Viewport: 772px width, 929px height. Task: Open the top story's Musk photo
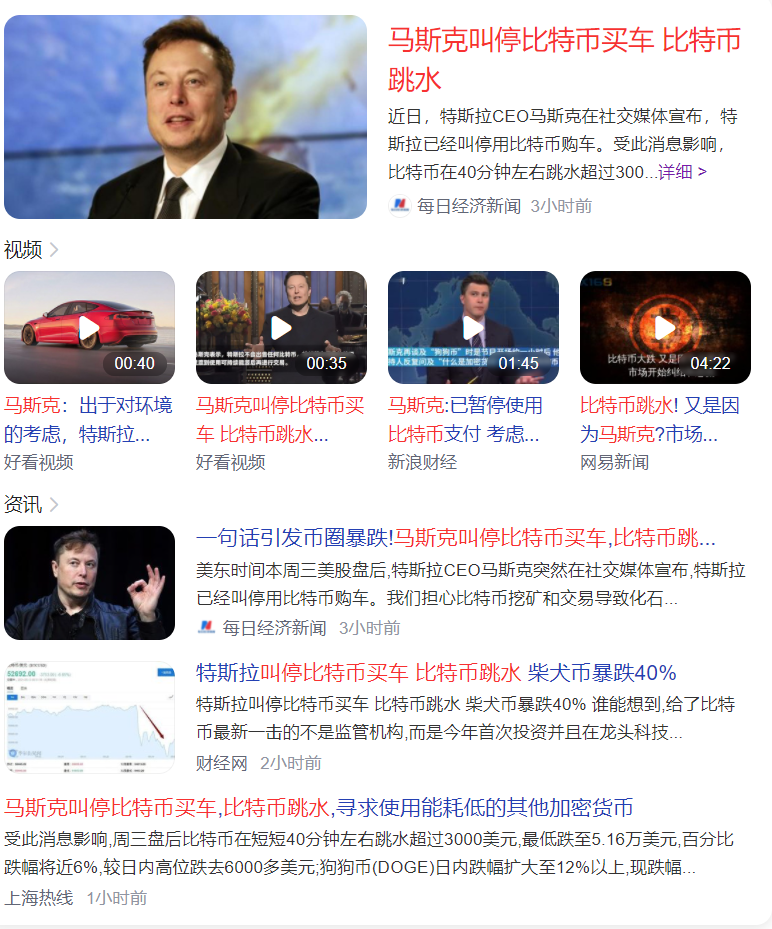pyautogui.click(x=185, y=117)
